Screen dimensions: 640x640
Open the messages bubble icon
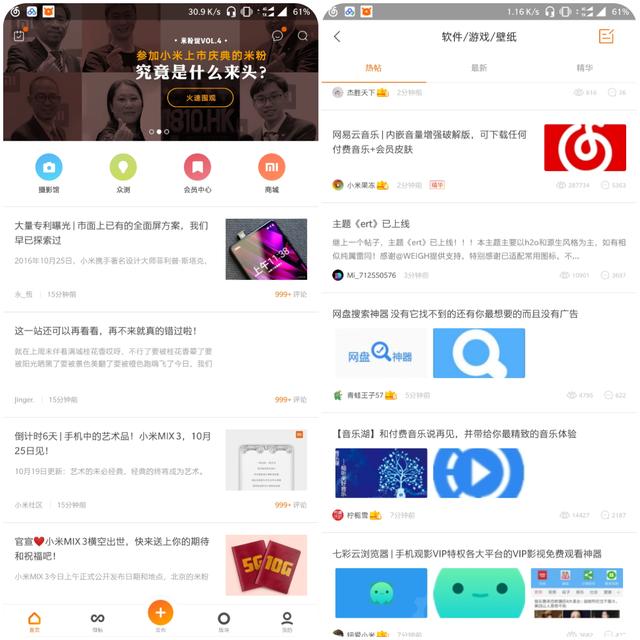(277, 36)
